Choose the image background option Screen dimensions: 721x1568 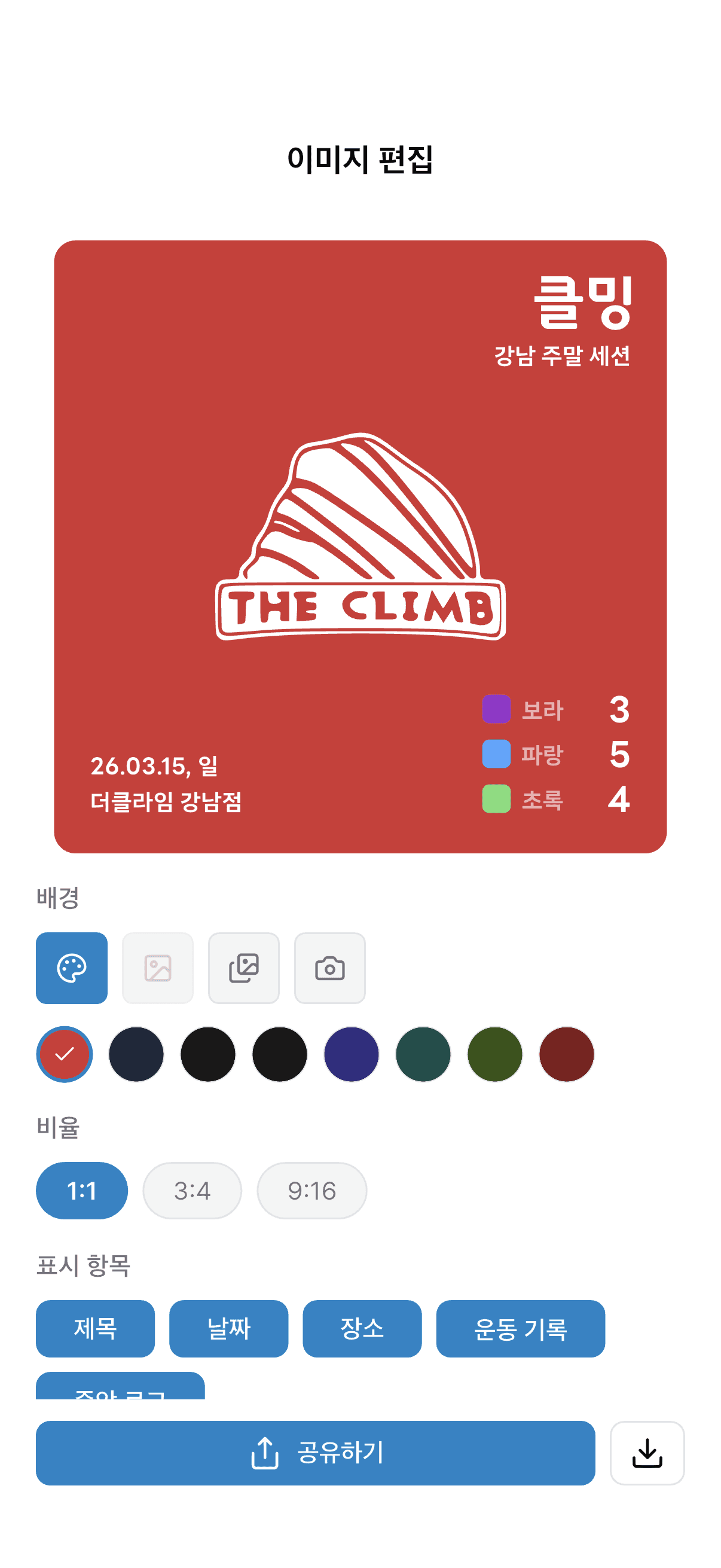(x=158, y=968)
